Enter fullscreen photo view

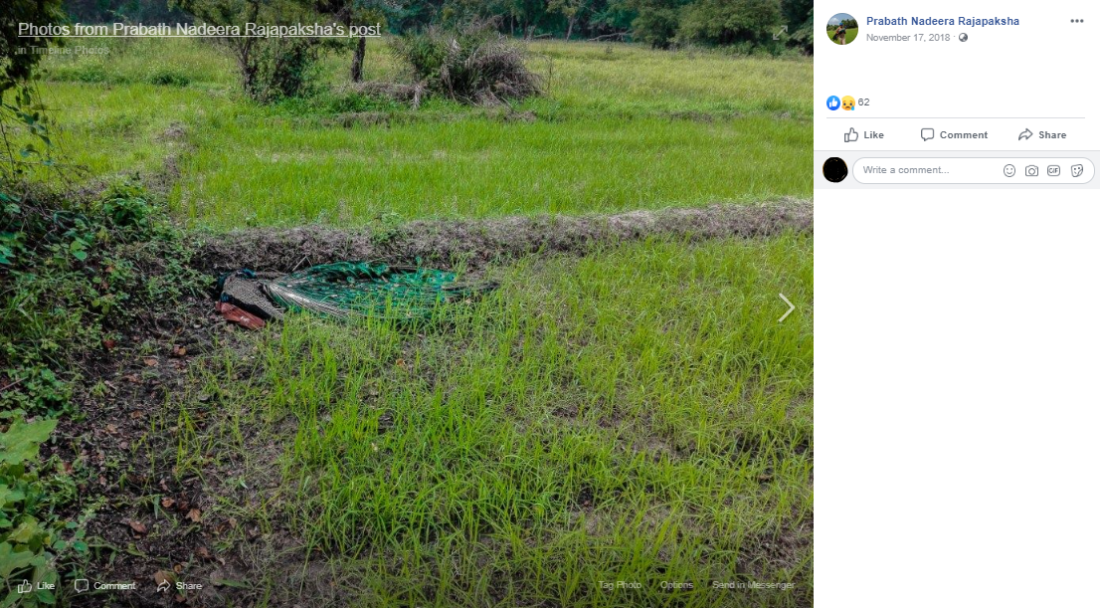tap(780, 32)
